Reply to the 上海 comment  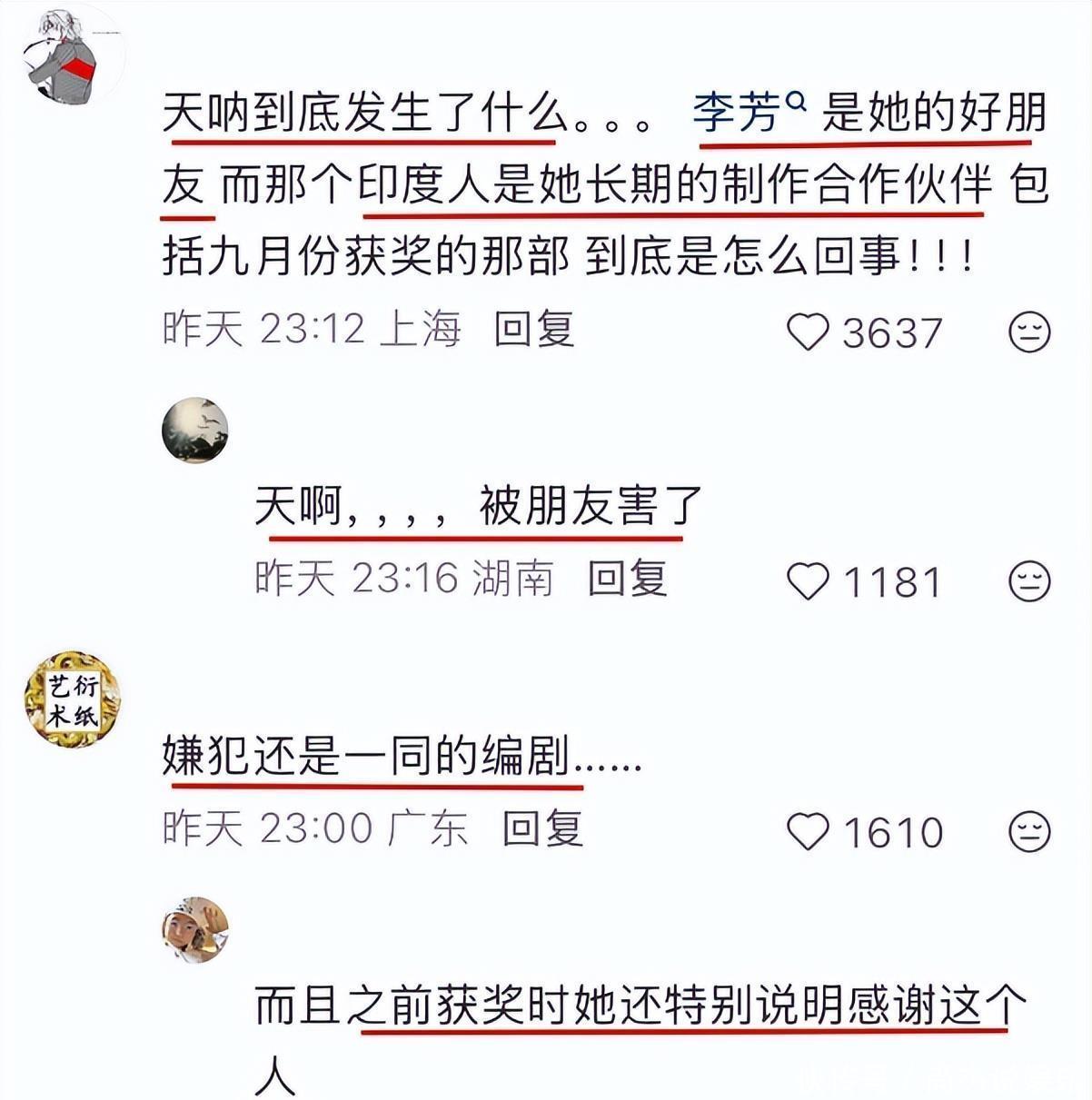pyautogui.click(x=534, y=329)
